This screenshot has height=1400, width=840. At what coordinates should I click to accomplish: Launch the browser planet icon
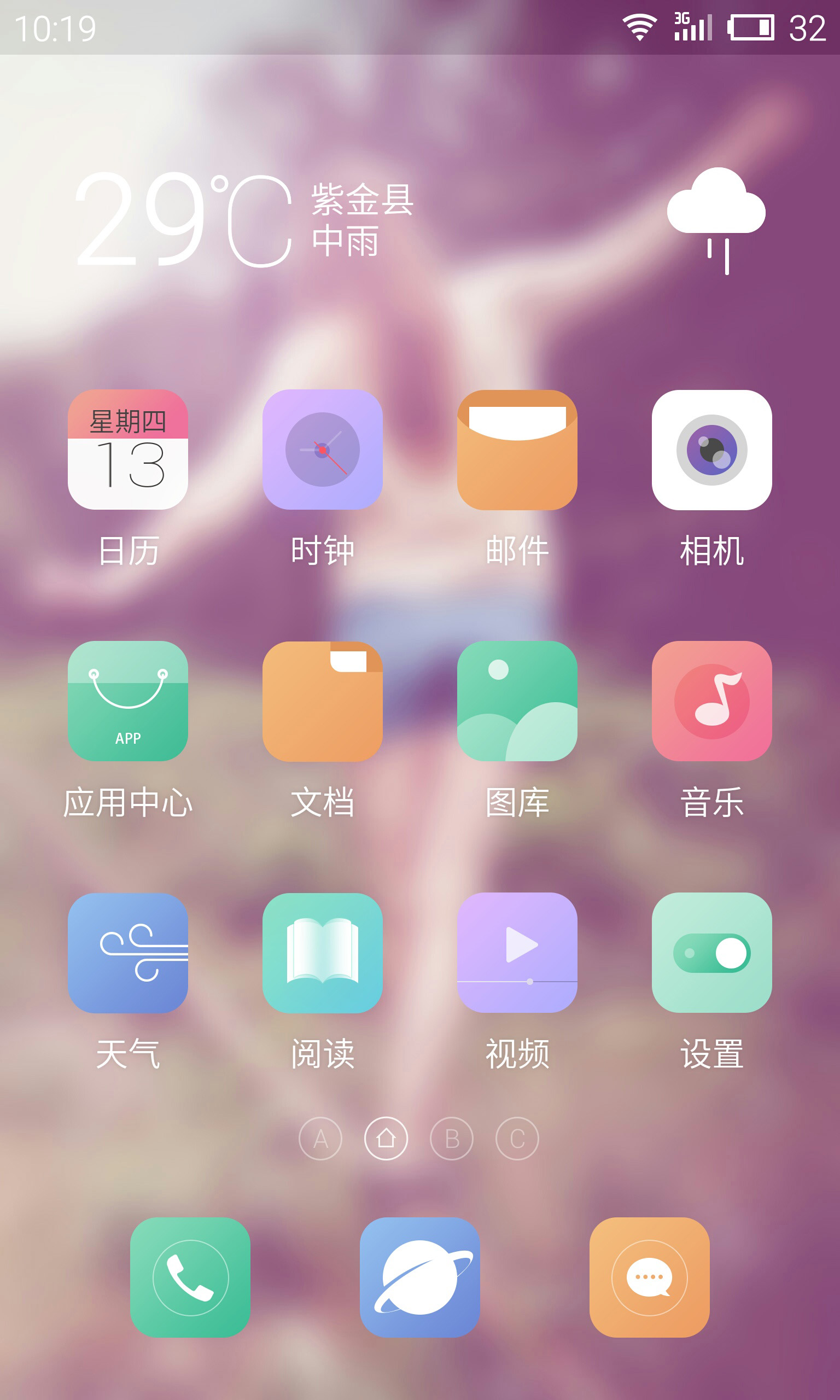(x=419, y=1277)
